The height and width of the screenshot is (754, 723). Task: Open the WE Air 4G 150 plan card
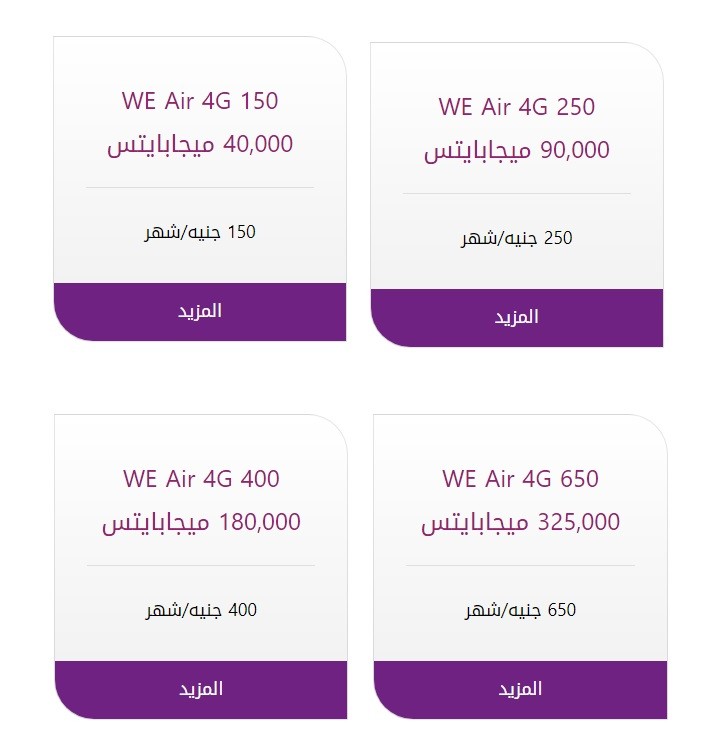198,185
